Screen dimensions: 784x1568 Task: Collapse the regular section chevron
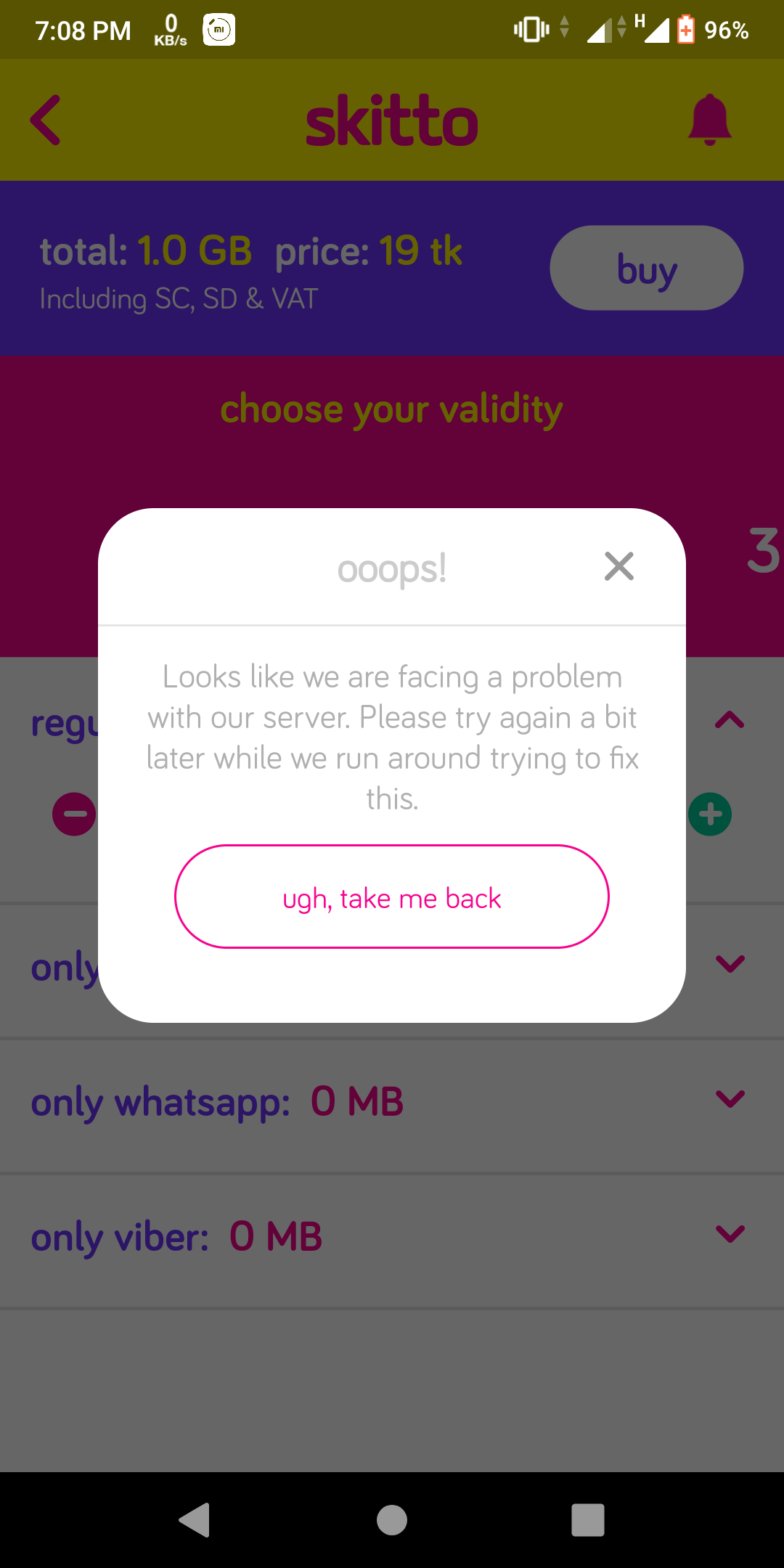[x=730, y=720]
